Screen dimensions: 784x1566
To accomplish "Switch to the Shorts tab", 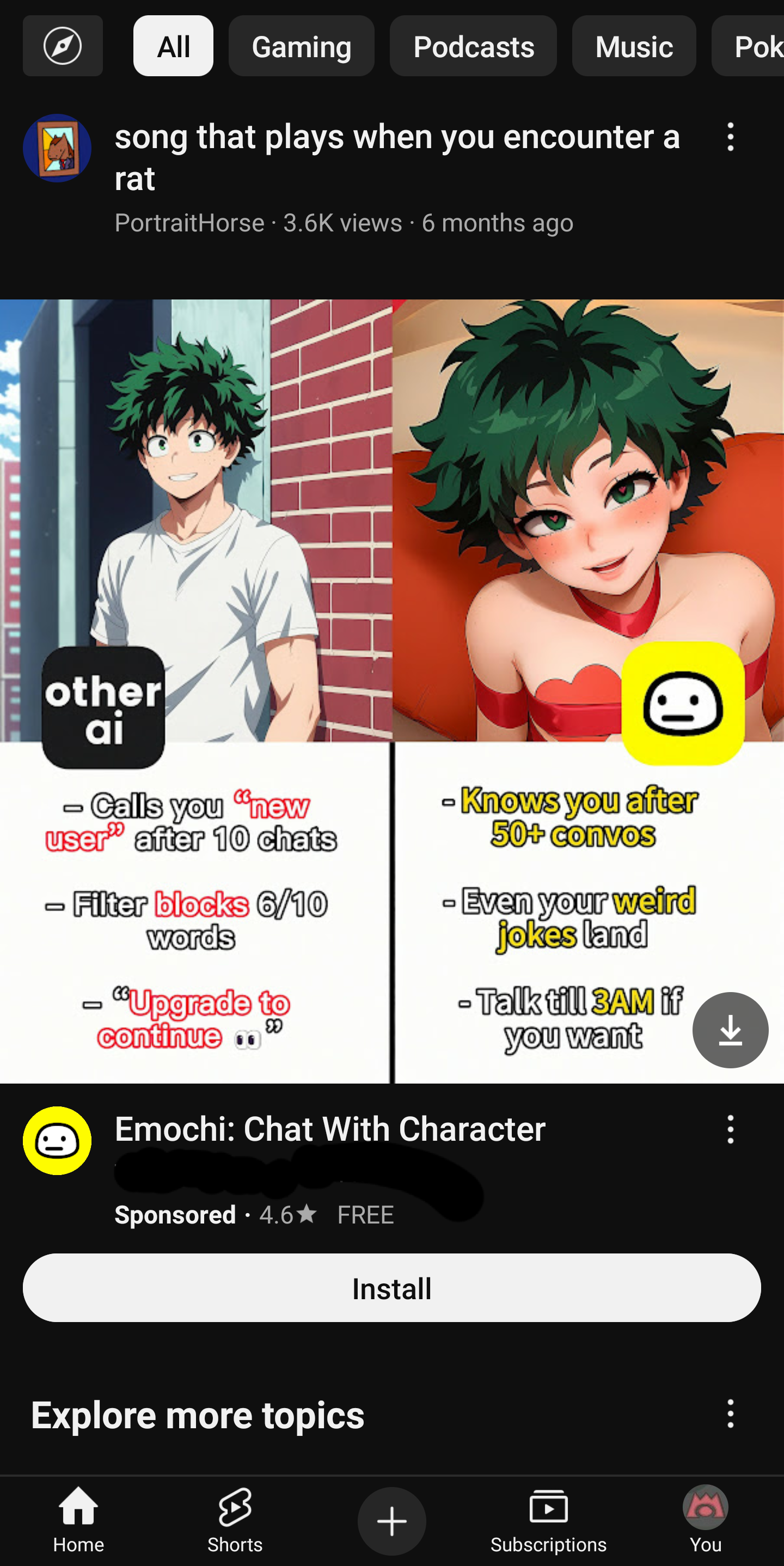I will coord(235,1520).
